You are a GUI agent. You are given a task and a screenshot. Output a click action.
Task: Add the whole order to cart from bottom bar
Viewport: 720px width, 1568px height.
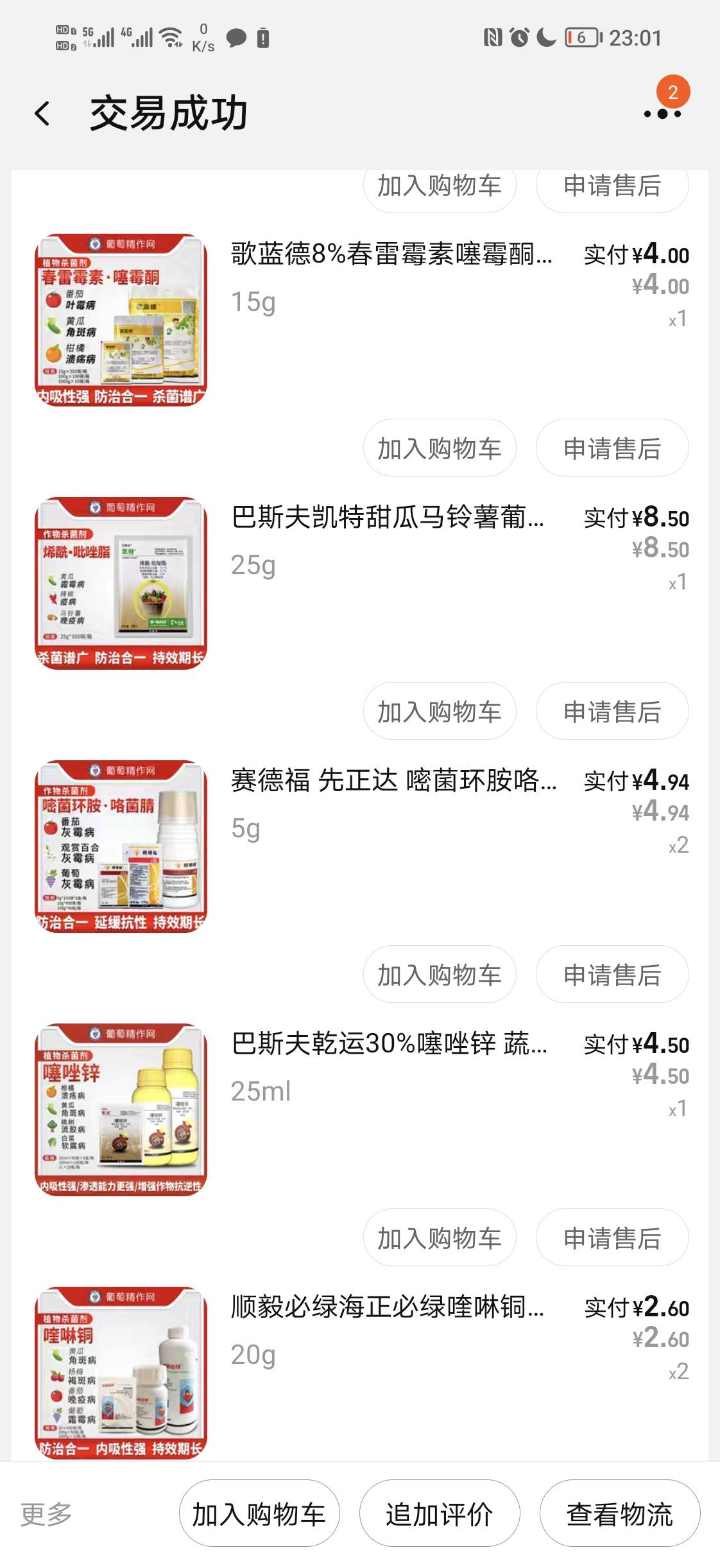coord(259,1514)
